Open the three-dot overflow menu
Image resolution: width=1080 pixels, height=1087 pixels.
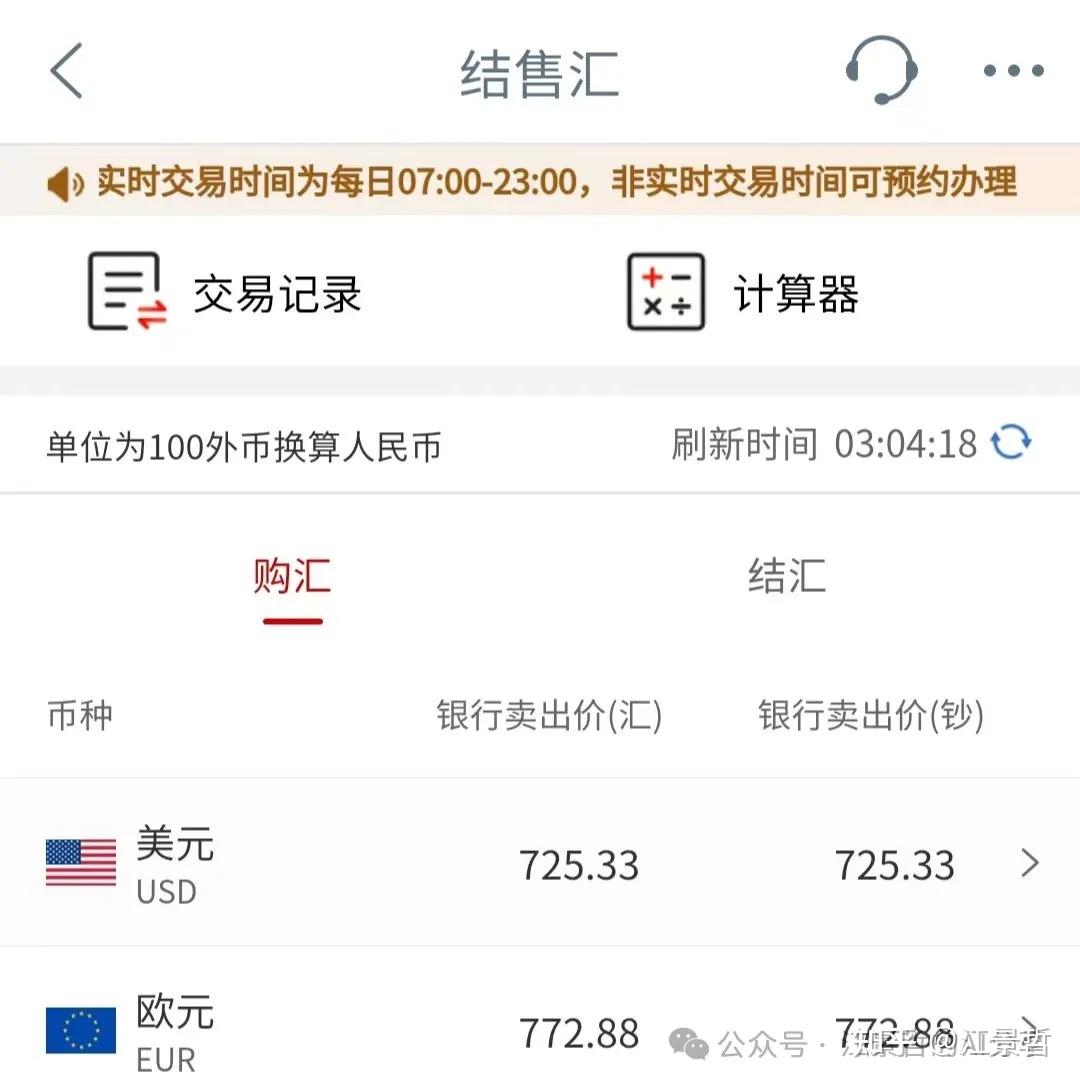[x=1013, y=71]
